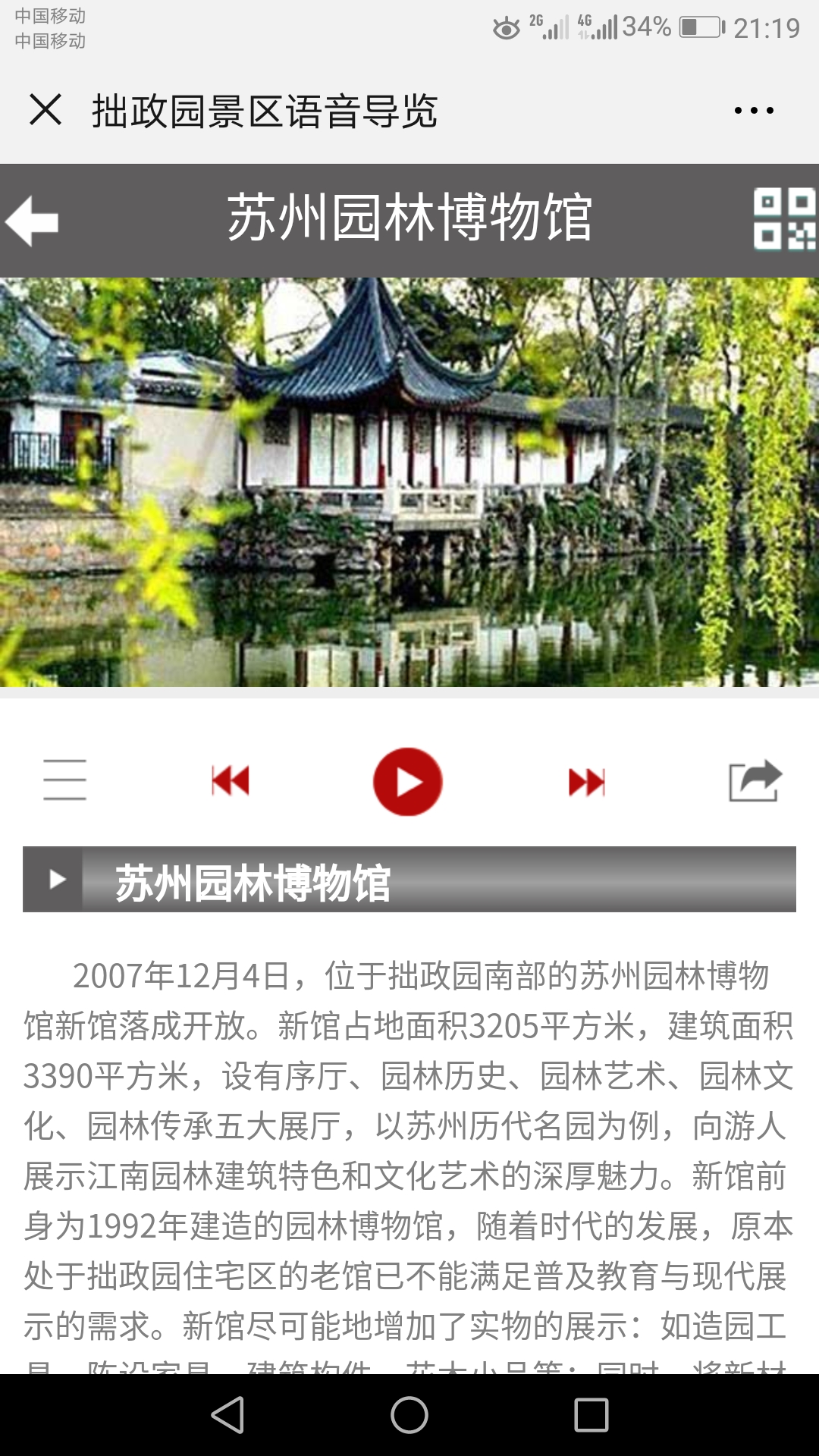The image size is (819, 1456).
Task: Open the recent apps view
Action: coord(591,1415)
